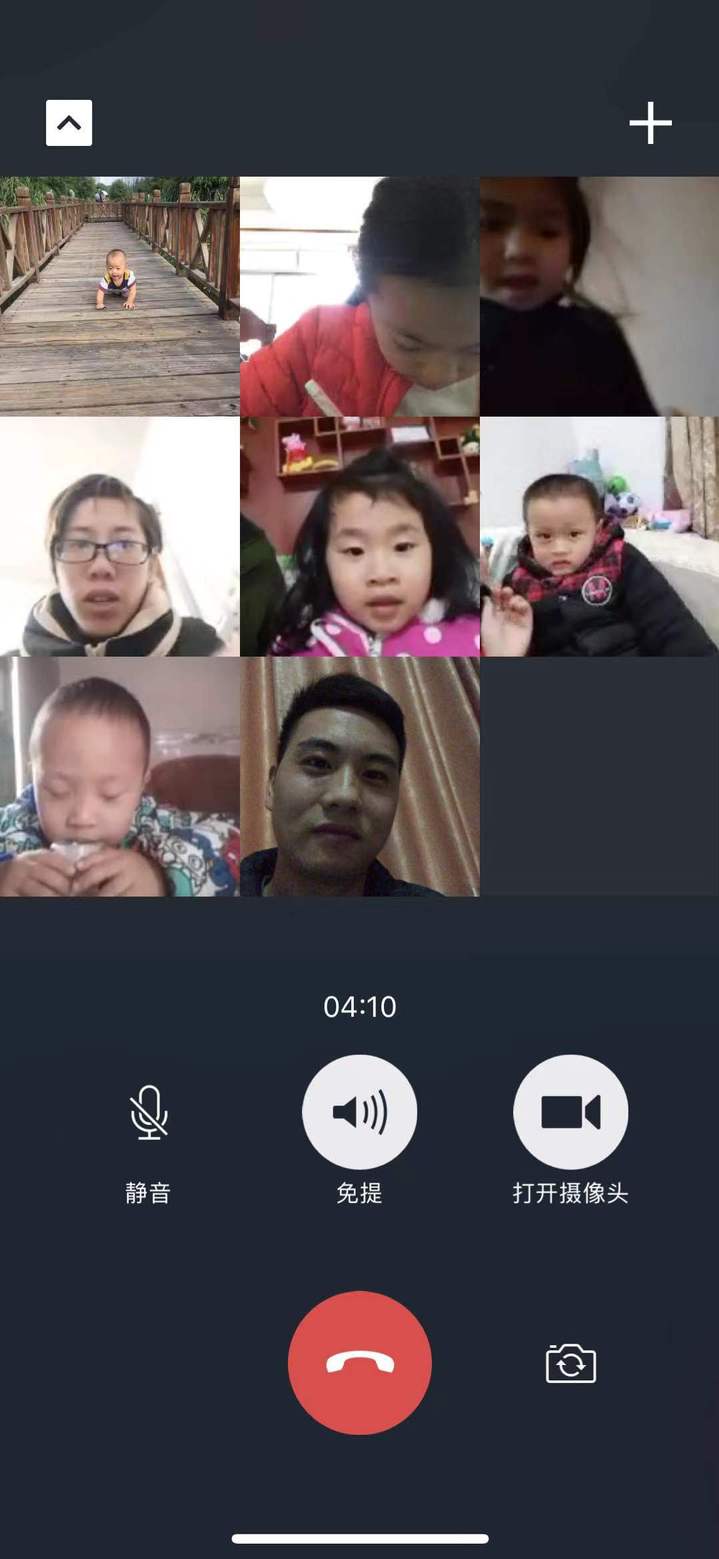Enlarge the tile of child in dark top
Image resolution: width=719 pixels, height=1559 pixels.
tap(599, 296)
